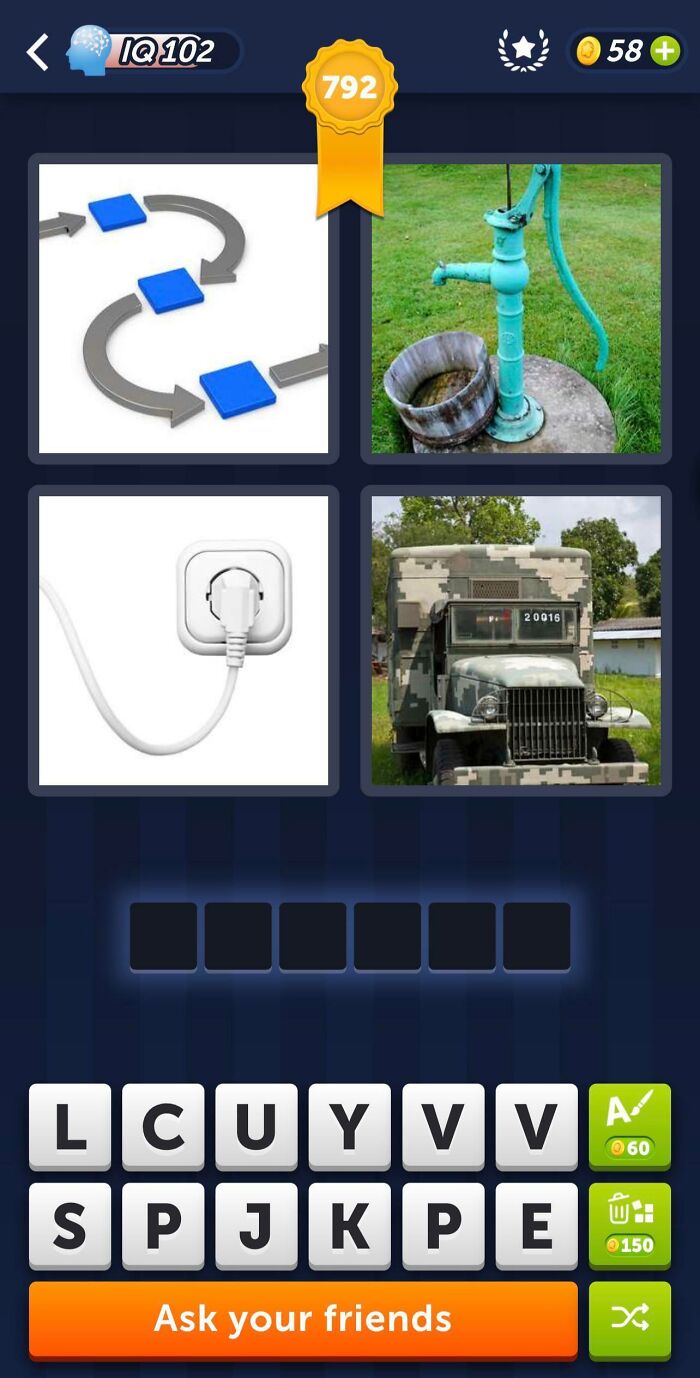700x1378 pixels.
Task: Reveal a letter hint for 60 coins
Action: [630, 1127]
